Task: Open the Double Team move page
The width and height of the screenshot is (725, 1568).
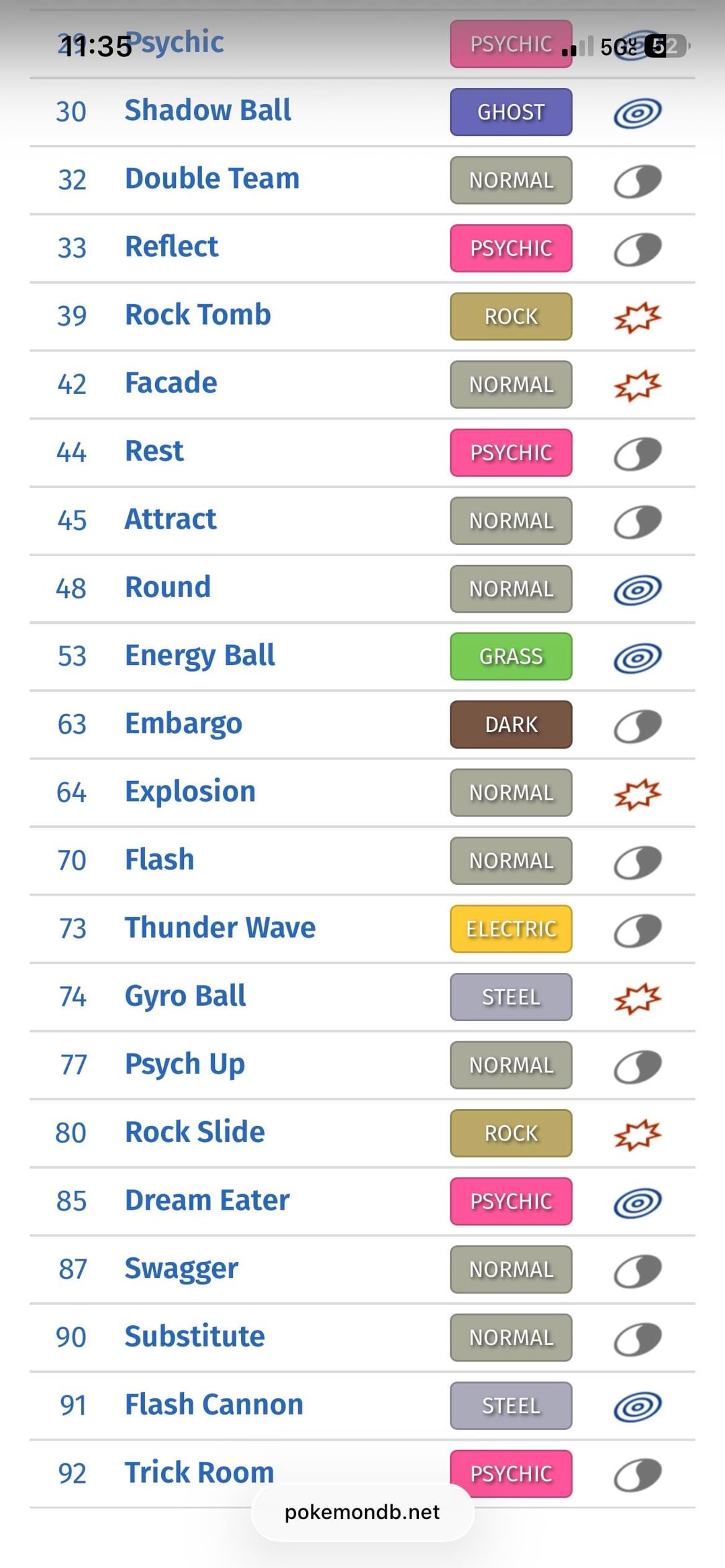Action: pos(212,179)
